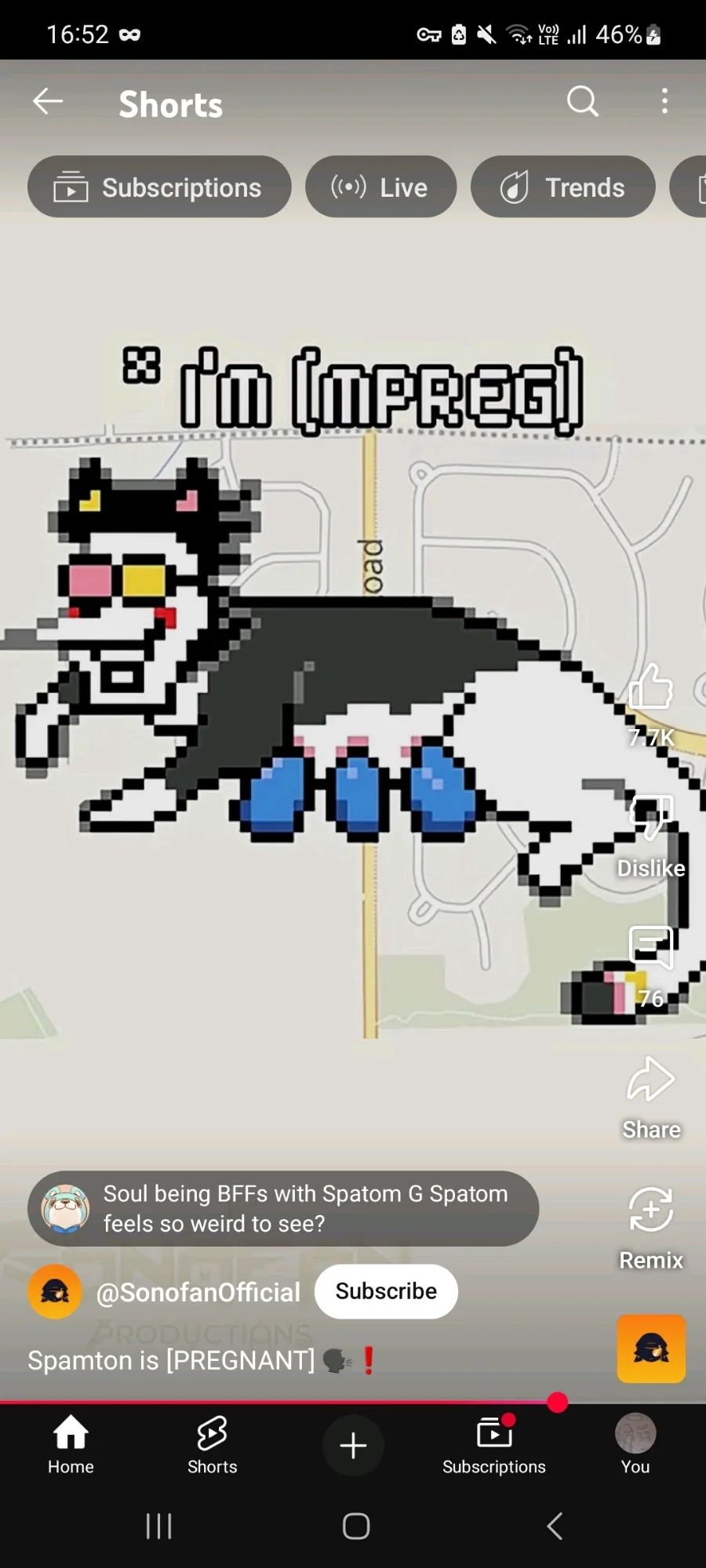706x1568 pixels.
Task: Select the Subscriptions chip
Action: [x=159, y=187]
